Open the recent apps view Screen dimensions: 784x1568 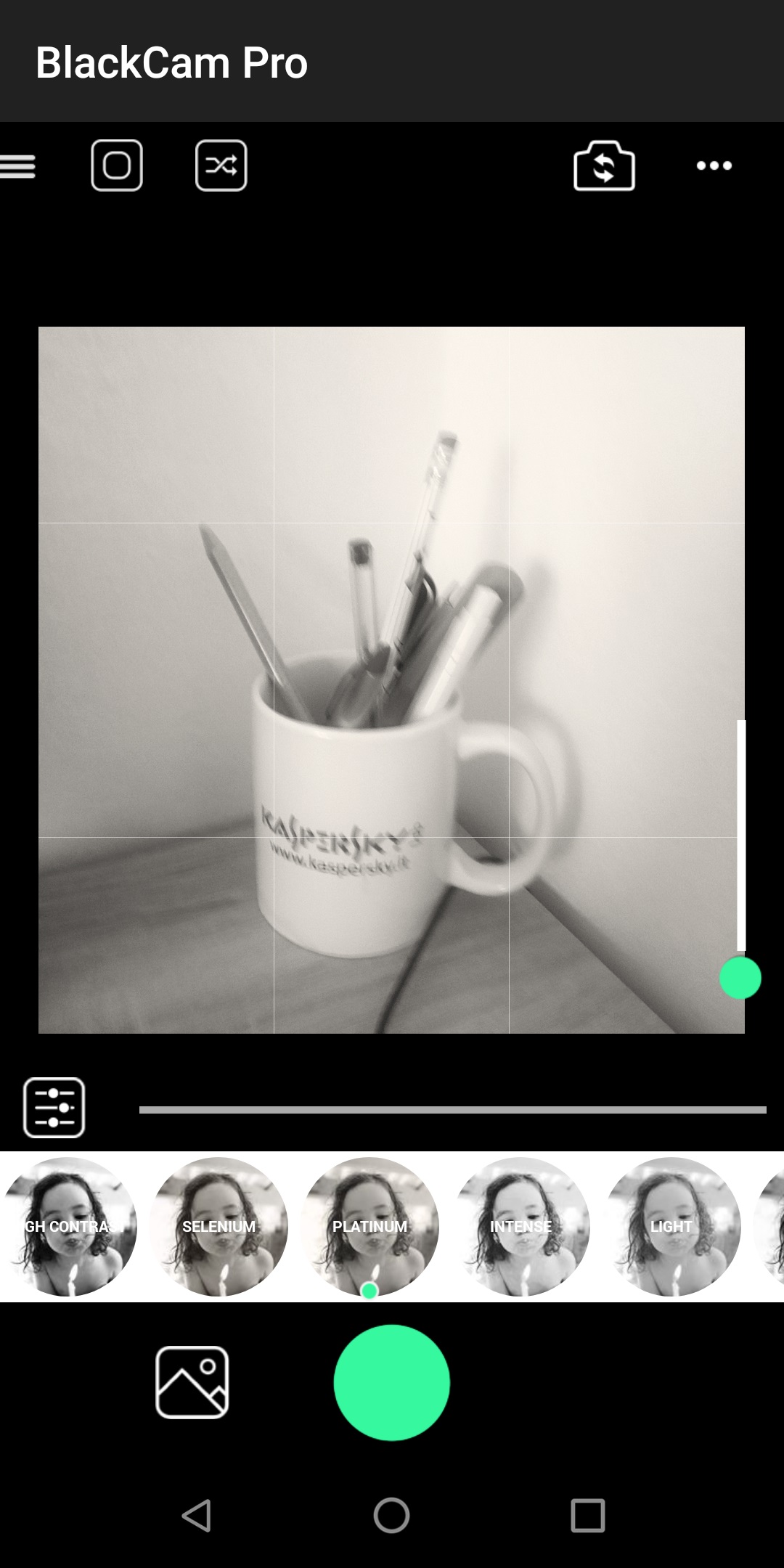[x=588, y=1516]
